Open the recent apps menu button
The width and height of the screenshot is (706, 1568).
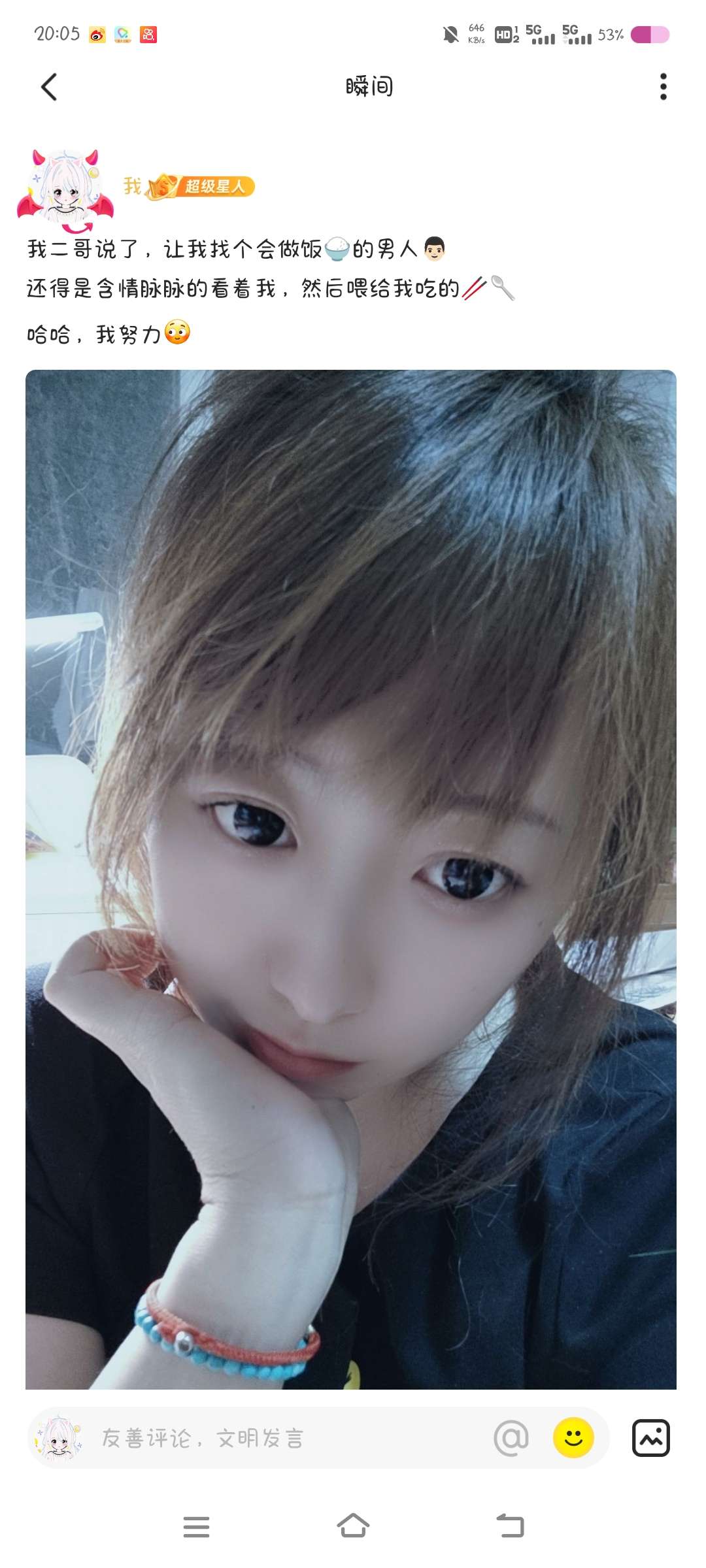point(196,1527)
